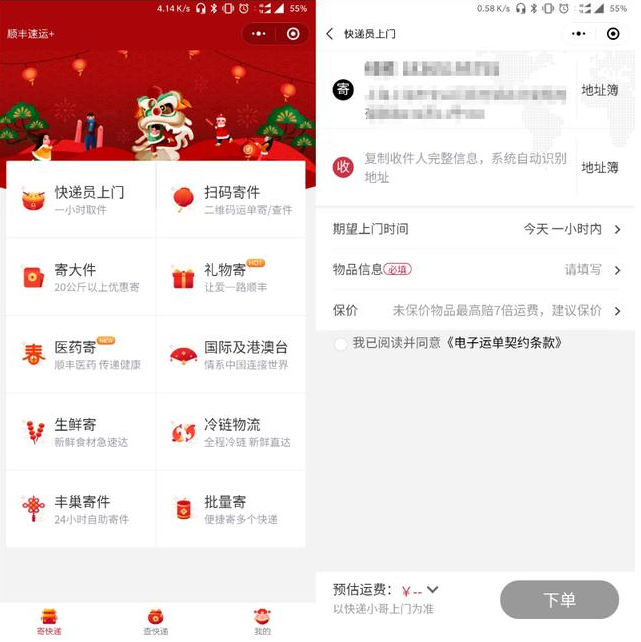Switch to the 我的 tab
The image size is (641, 642).
(x=262, y=621)
